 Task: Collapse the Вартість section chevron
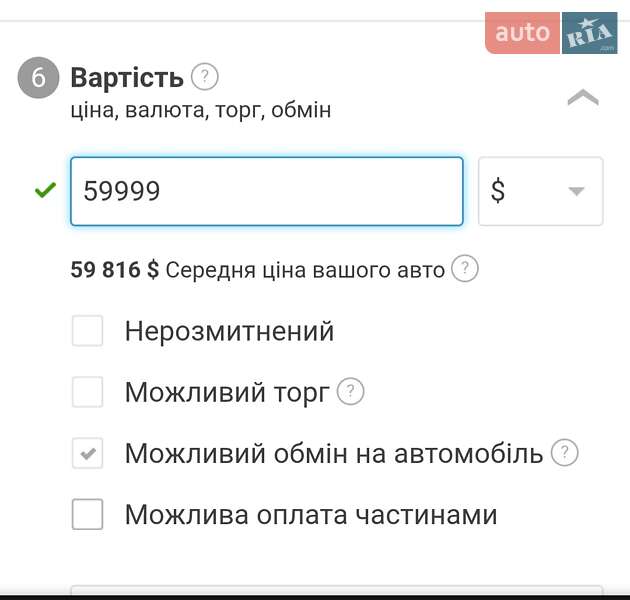582,98
